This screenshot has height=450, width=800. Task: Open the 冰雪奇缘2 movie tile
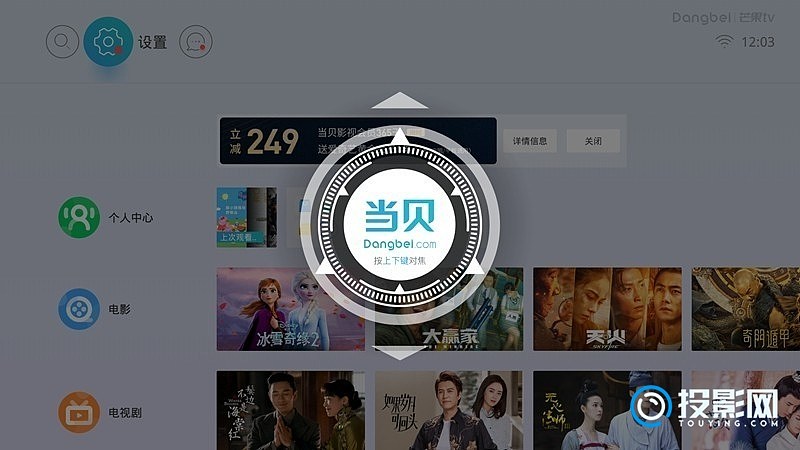click(289, 308)
